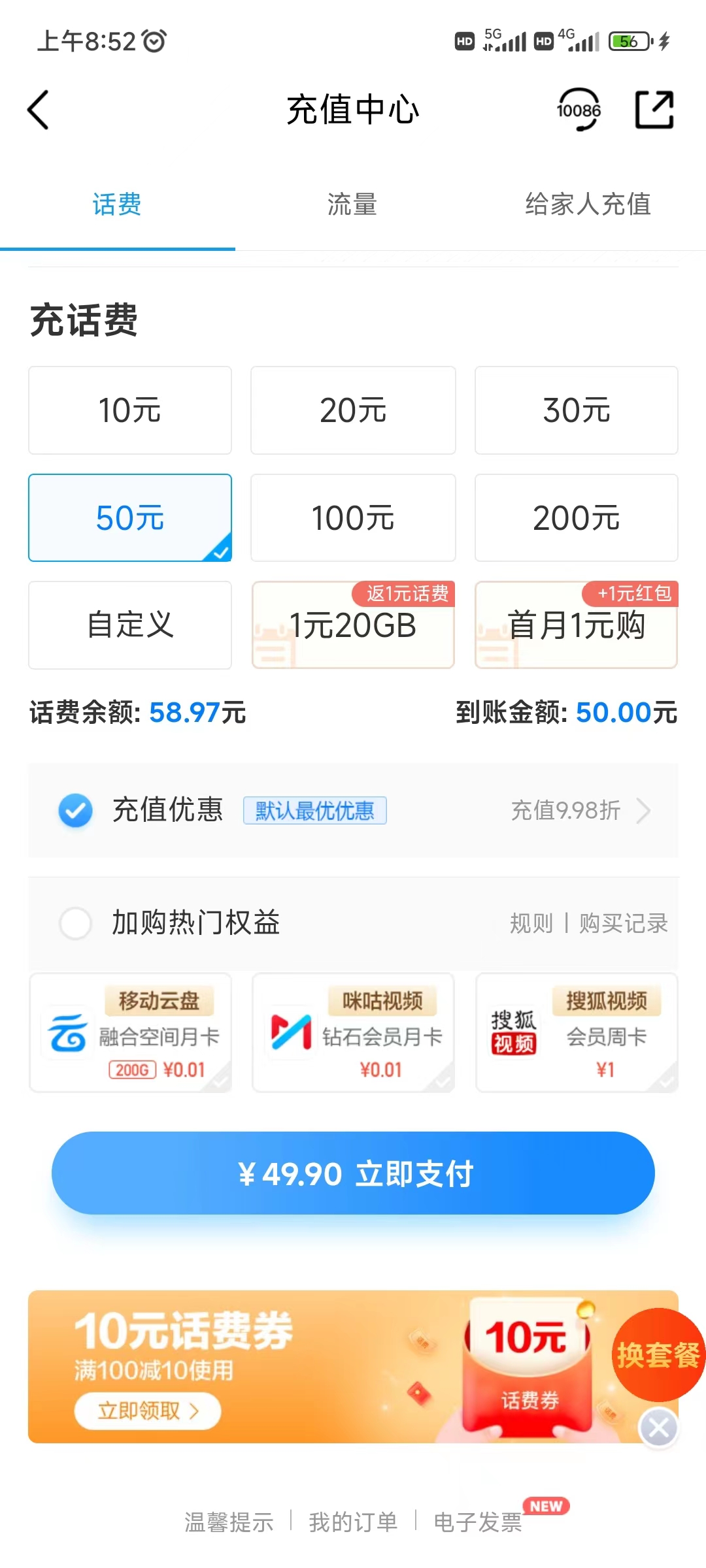
Task: Disable the 充值优惠 discount option
Action: point(75,810)
